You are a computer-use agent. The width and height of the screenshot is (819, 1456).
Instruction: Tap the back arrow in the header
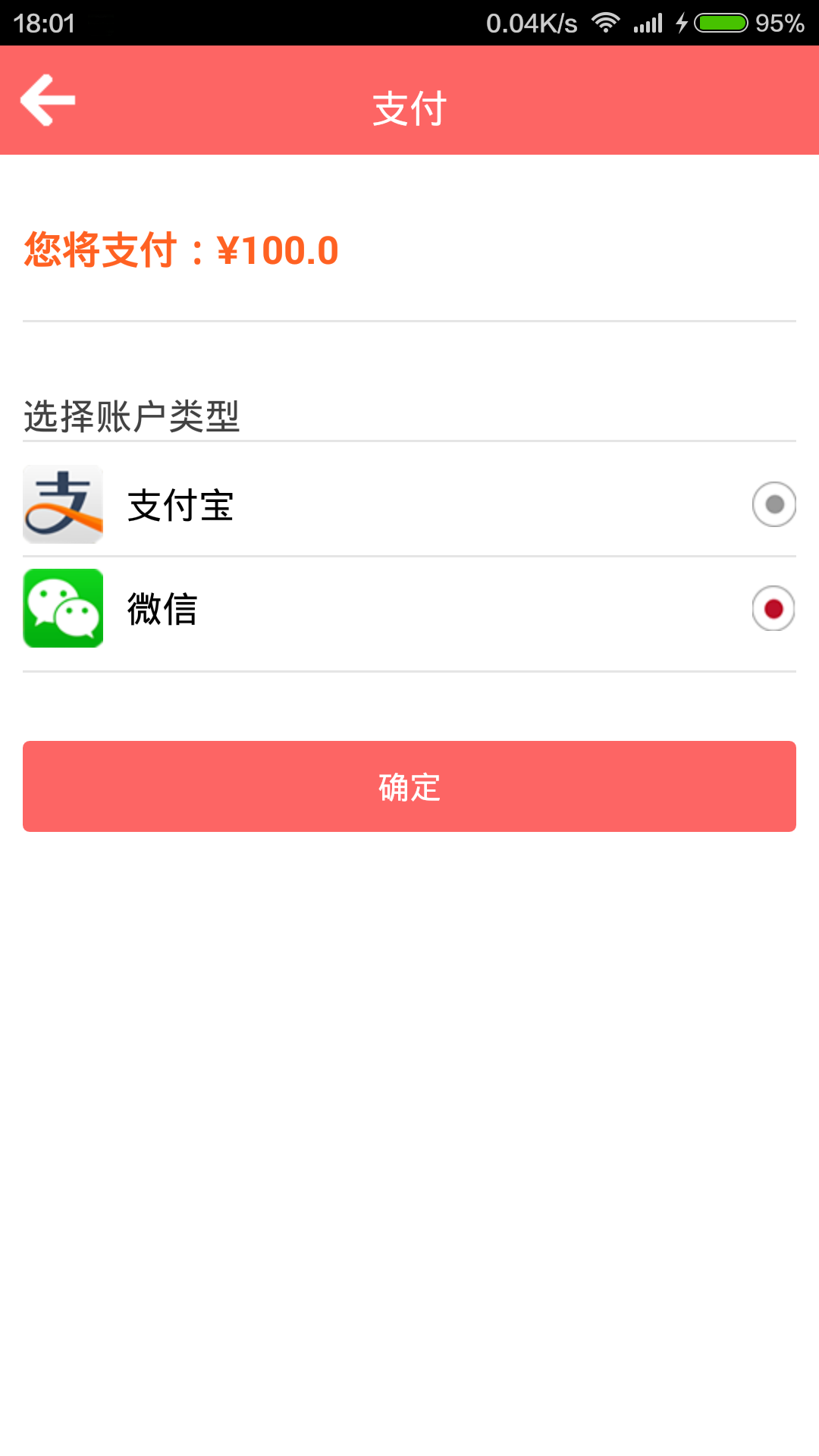[x=47, y=100]
